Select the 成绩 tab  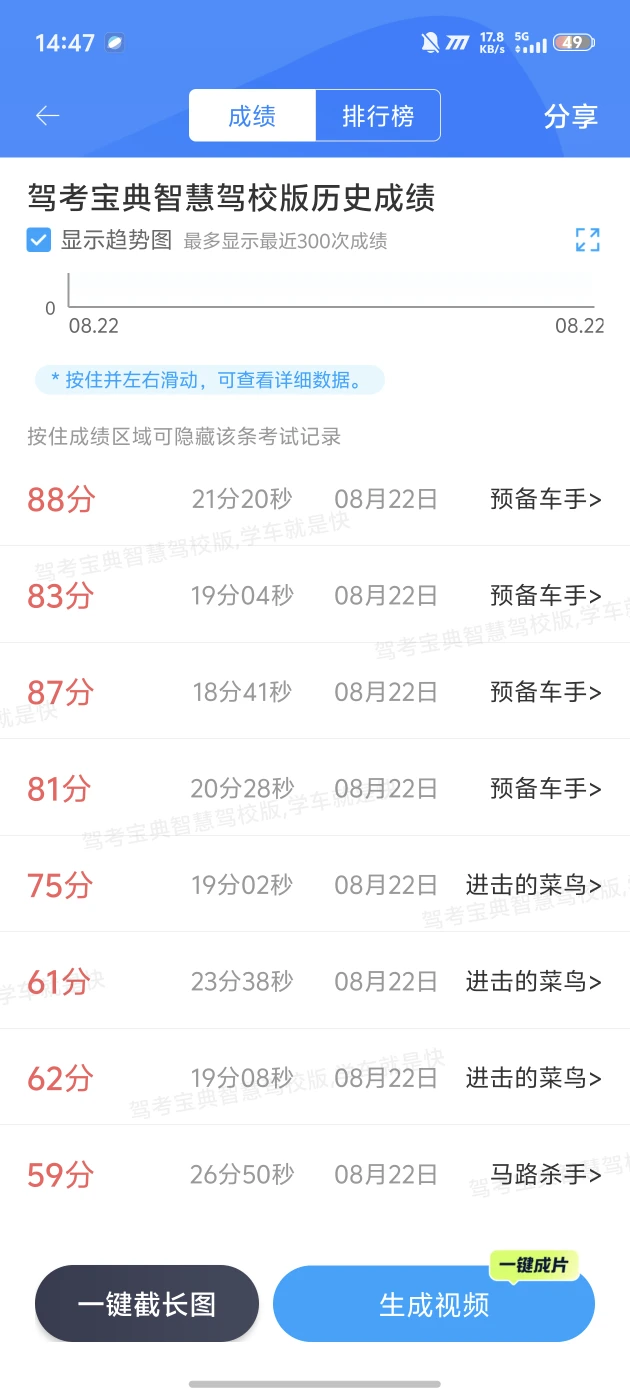coord(252,116)
